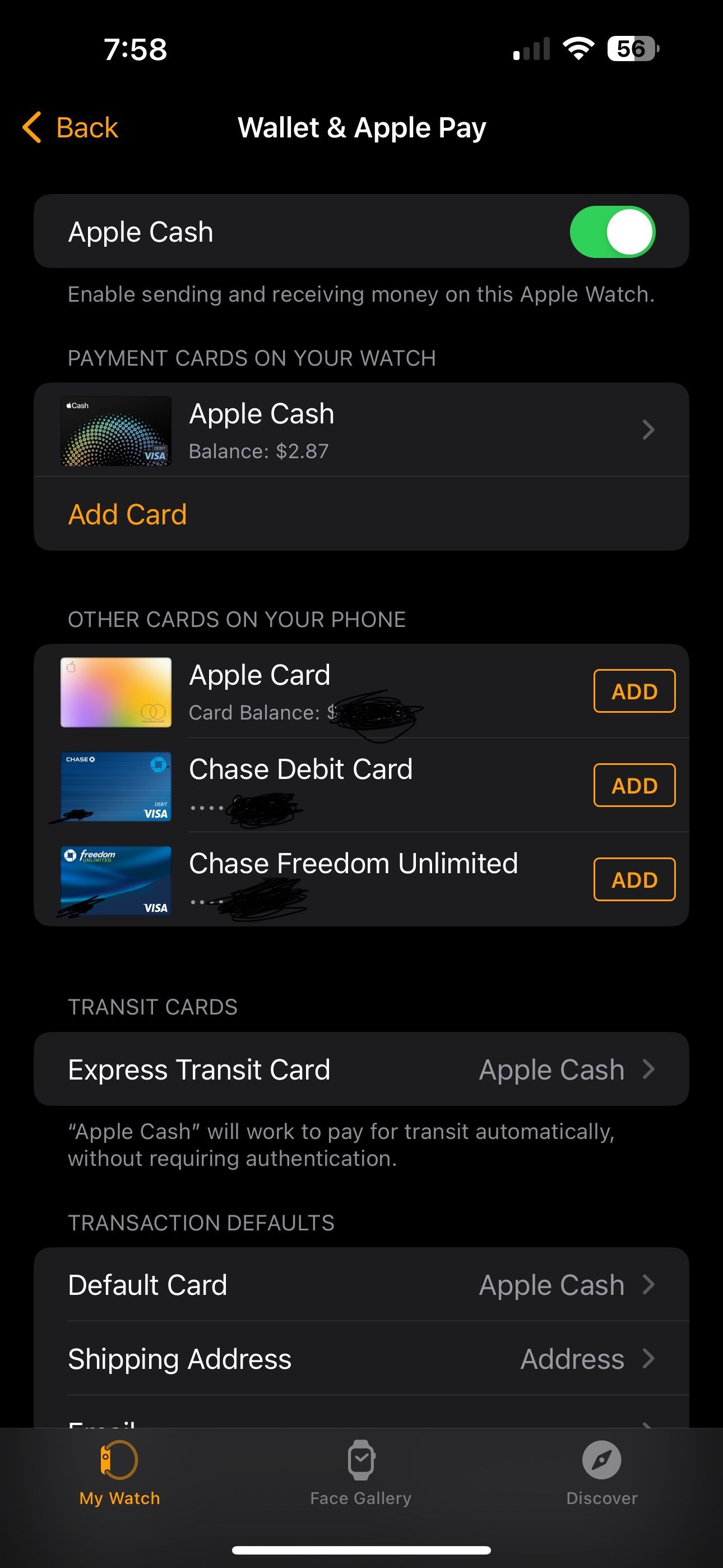This screenshot has height=1568, width=723.
Task: Open Express Transit Card settings
Action: tap(361, 1069)
